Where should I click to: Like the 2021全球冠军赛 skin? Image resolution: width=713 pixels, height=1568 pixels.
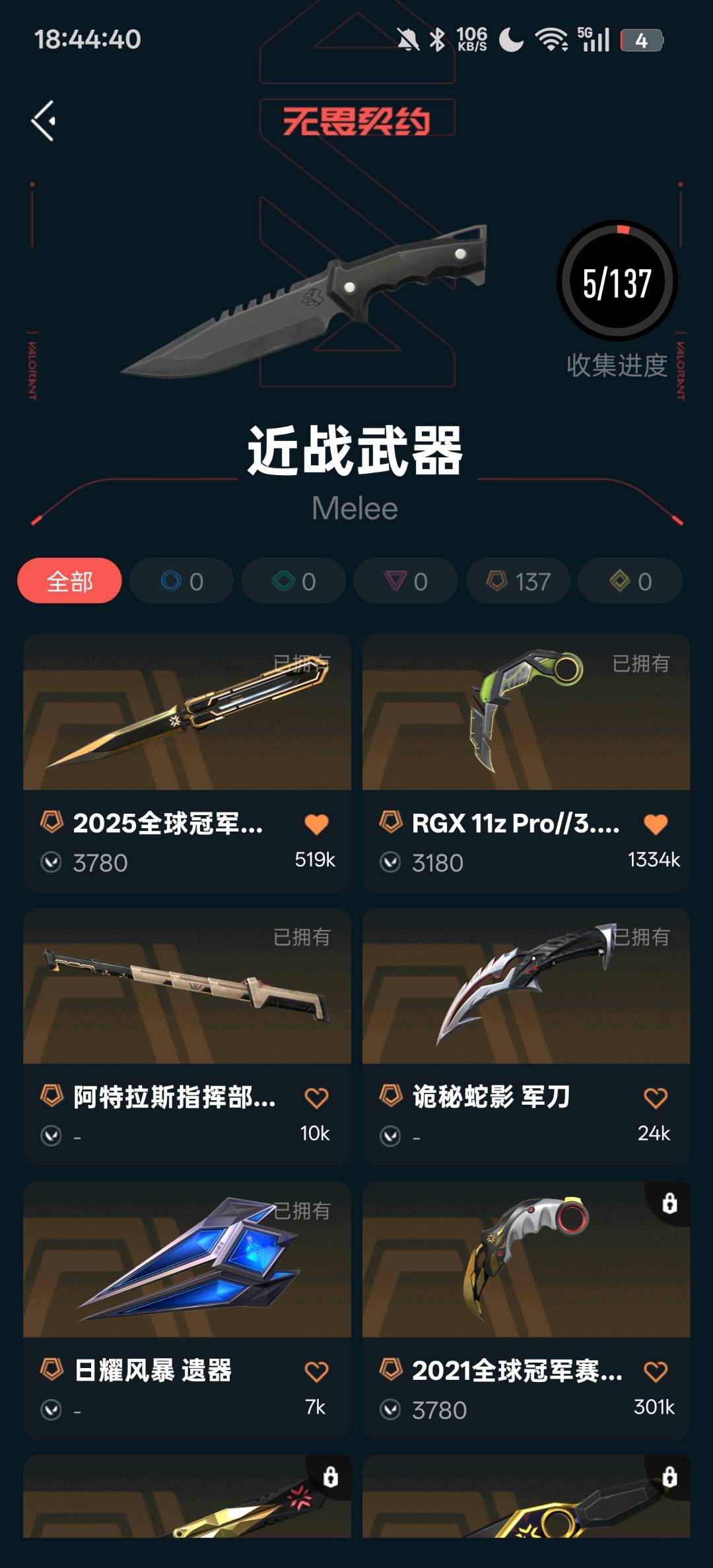pos(656,1372)
